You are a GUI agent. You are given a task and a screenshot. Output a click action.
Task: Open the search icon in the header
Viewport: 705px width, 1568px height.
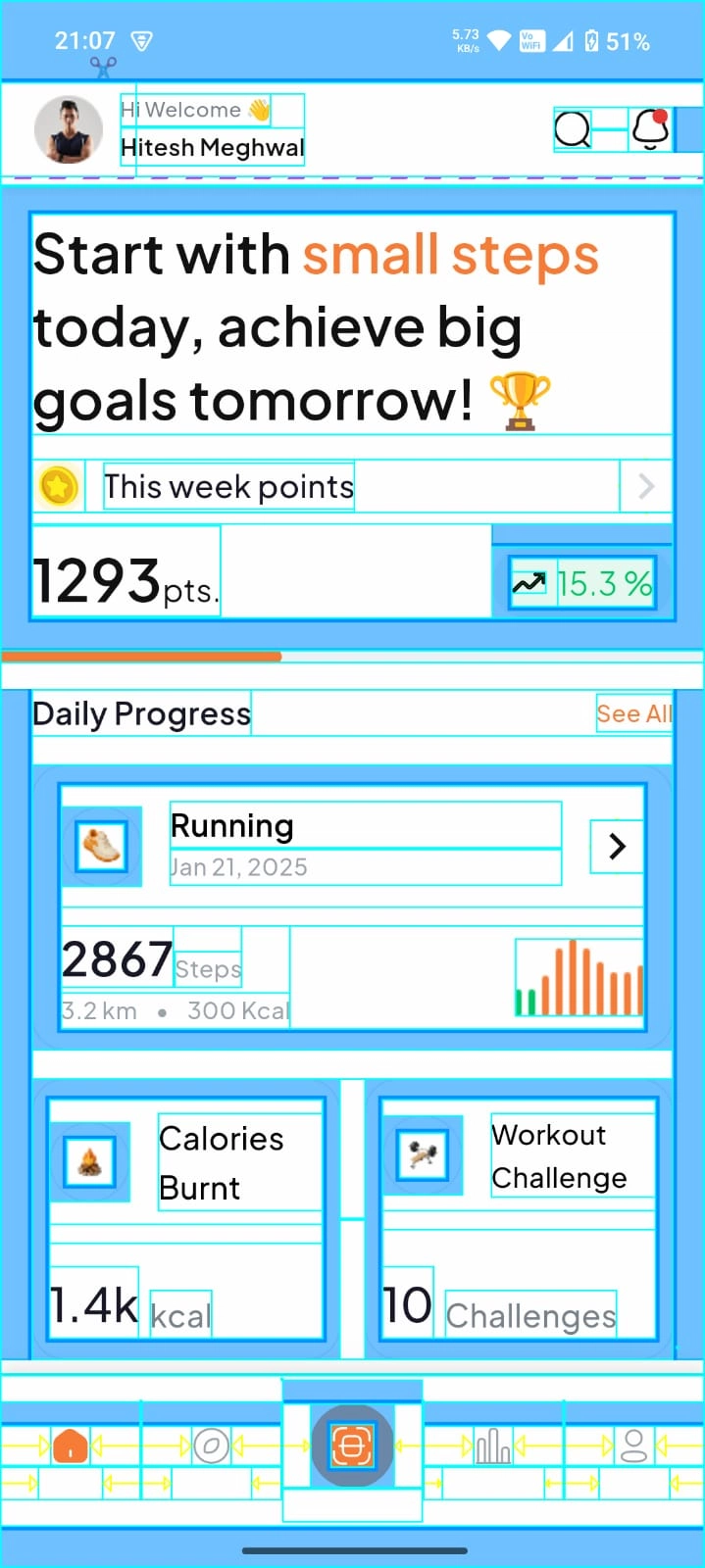pos(573,129)
